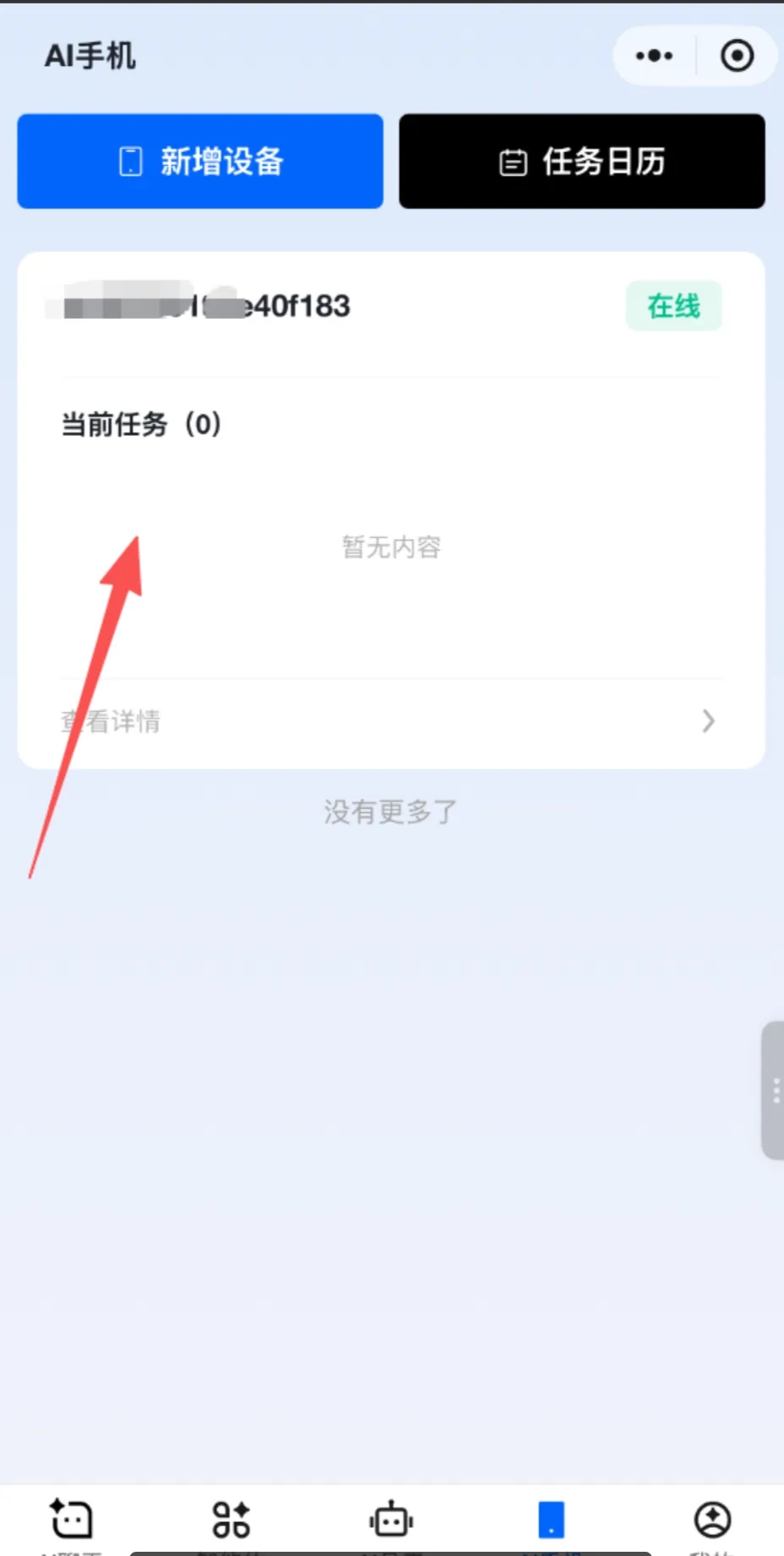Viewport: 784px width, 1556px height.
Task: Switch to the profile tab
Action: coord(712,1520)
